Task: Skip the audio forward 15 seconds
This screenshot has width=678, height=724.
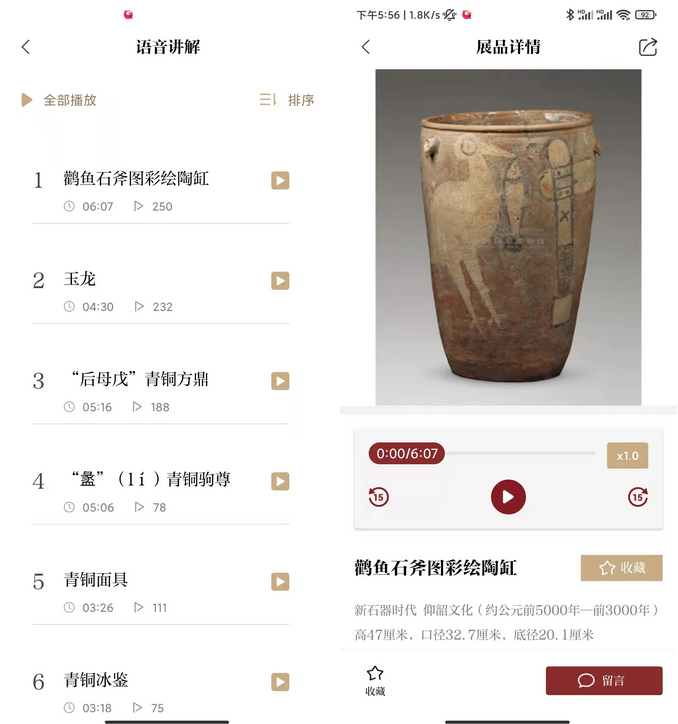Action: click(x=637, y=497)
